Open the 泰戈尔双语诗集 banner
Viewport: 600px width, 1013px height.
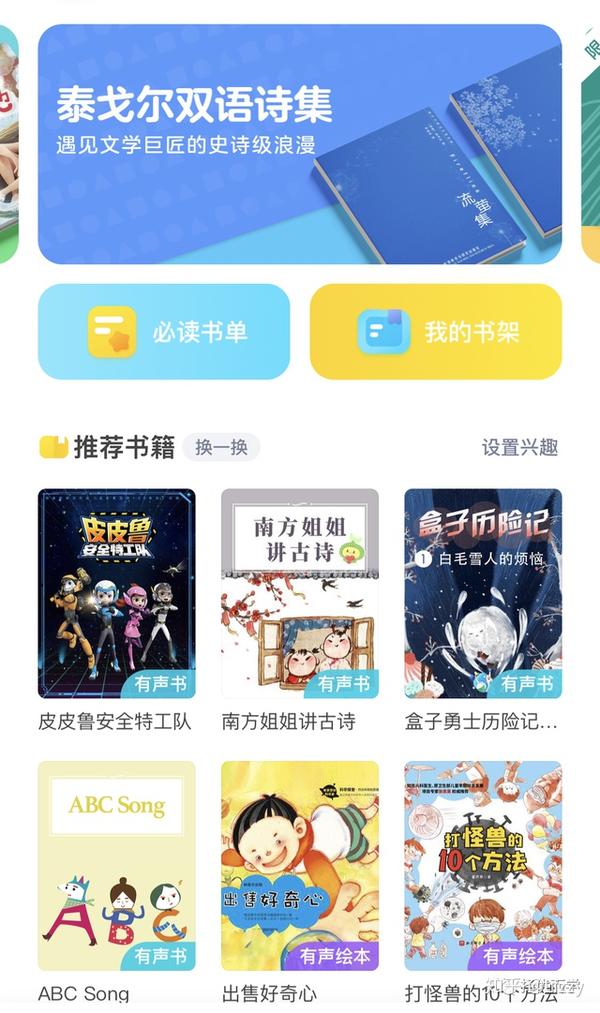coord(300,144)
